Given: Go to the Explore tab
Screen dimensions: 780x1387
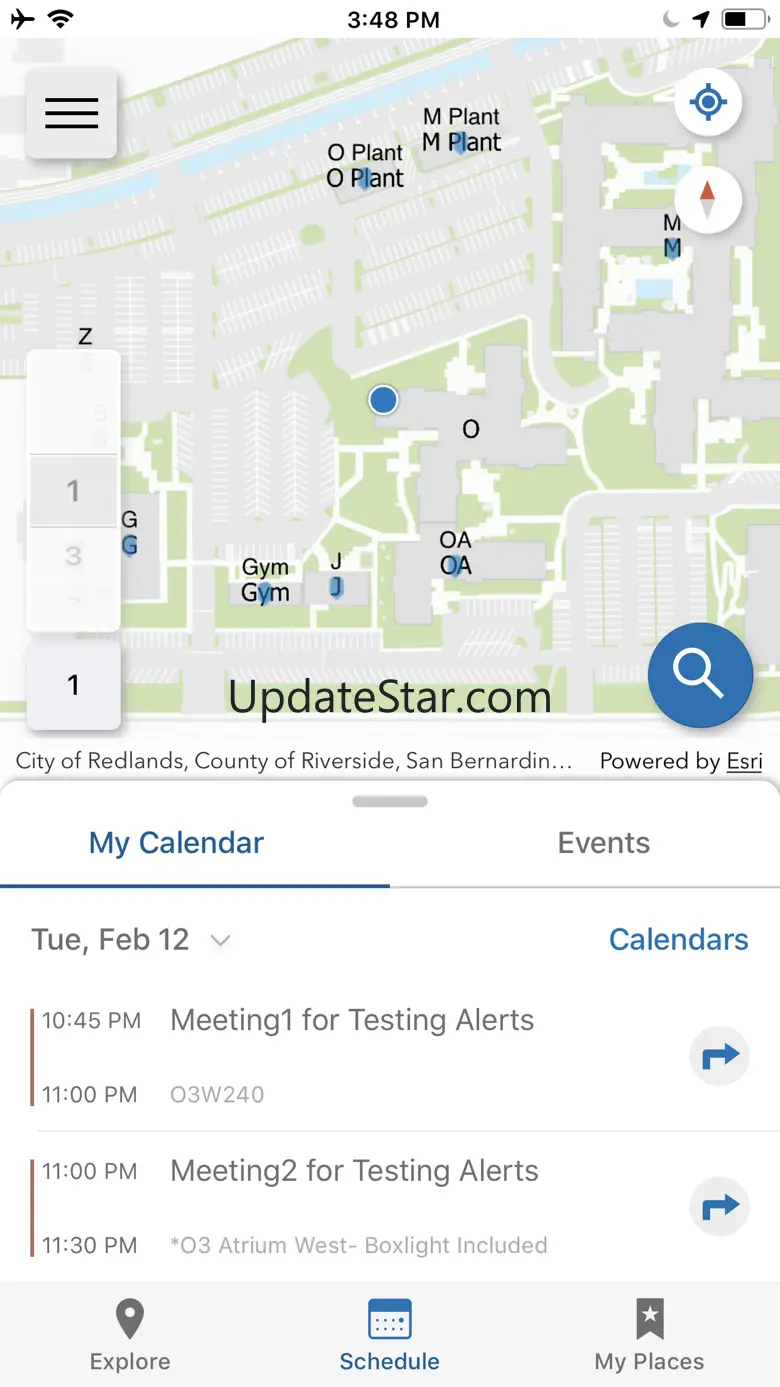Looking at the screenshot, I should tap(130, 1335).
